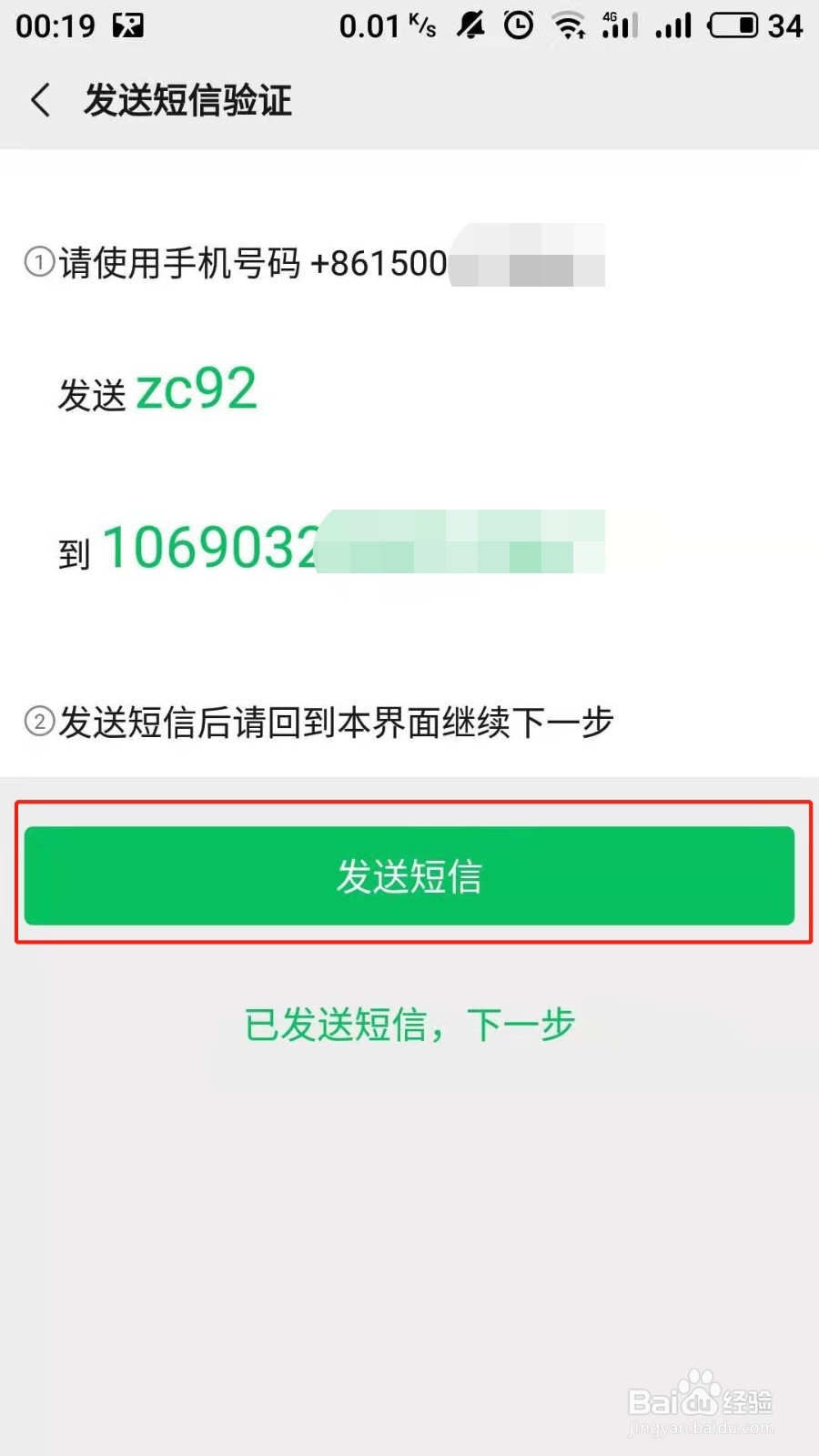This screenshot has width=819, height=1456.
Task: Tap the network speed indicator 0.01 K/s
Action: 382,25
